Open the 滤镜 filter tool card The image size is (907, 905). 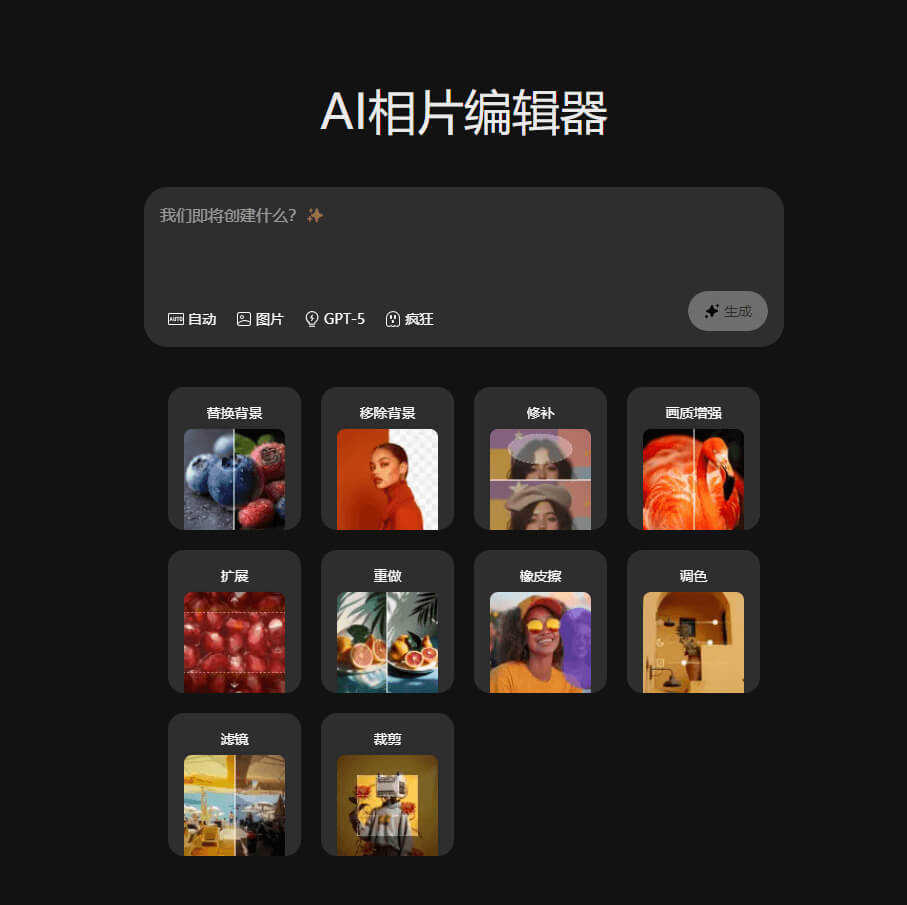[x=234, y=786]
